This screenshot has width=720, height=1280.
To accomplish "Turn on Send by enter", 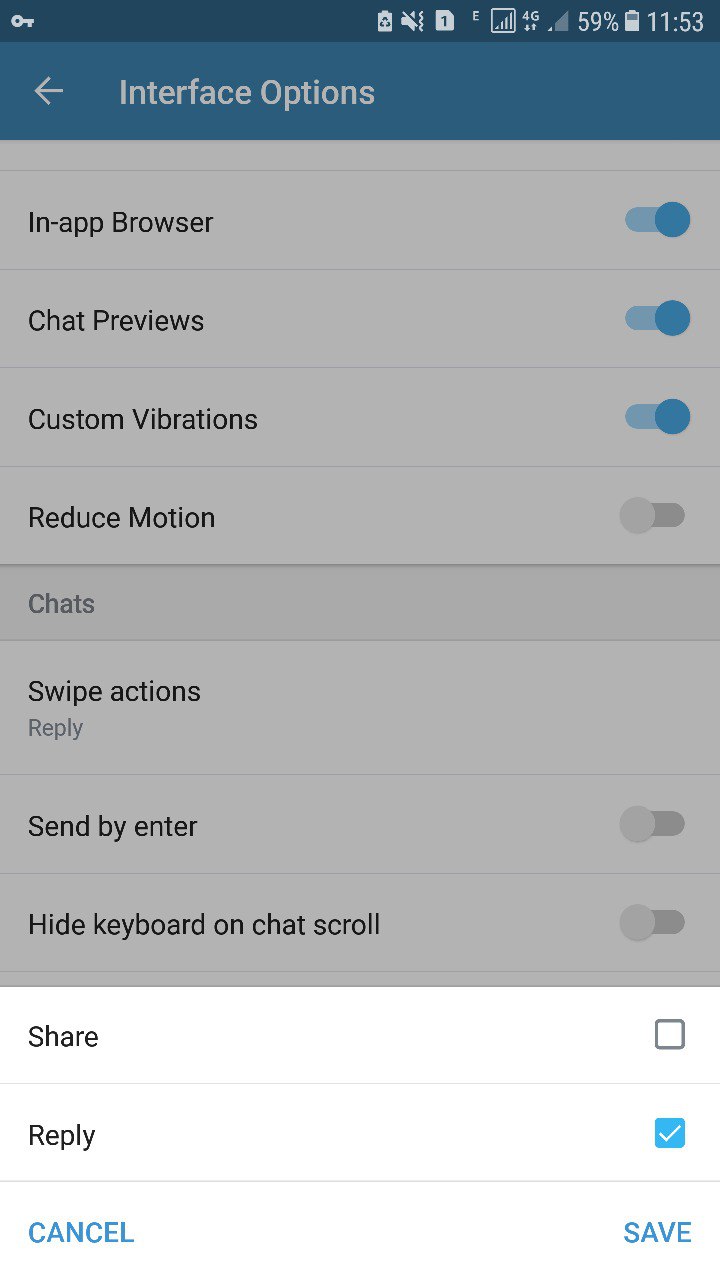I will click(653, 825).
